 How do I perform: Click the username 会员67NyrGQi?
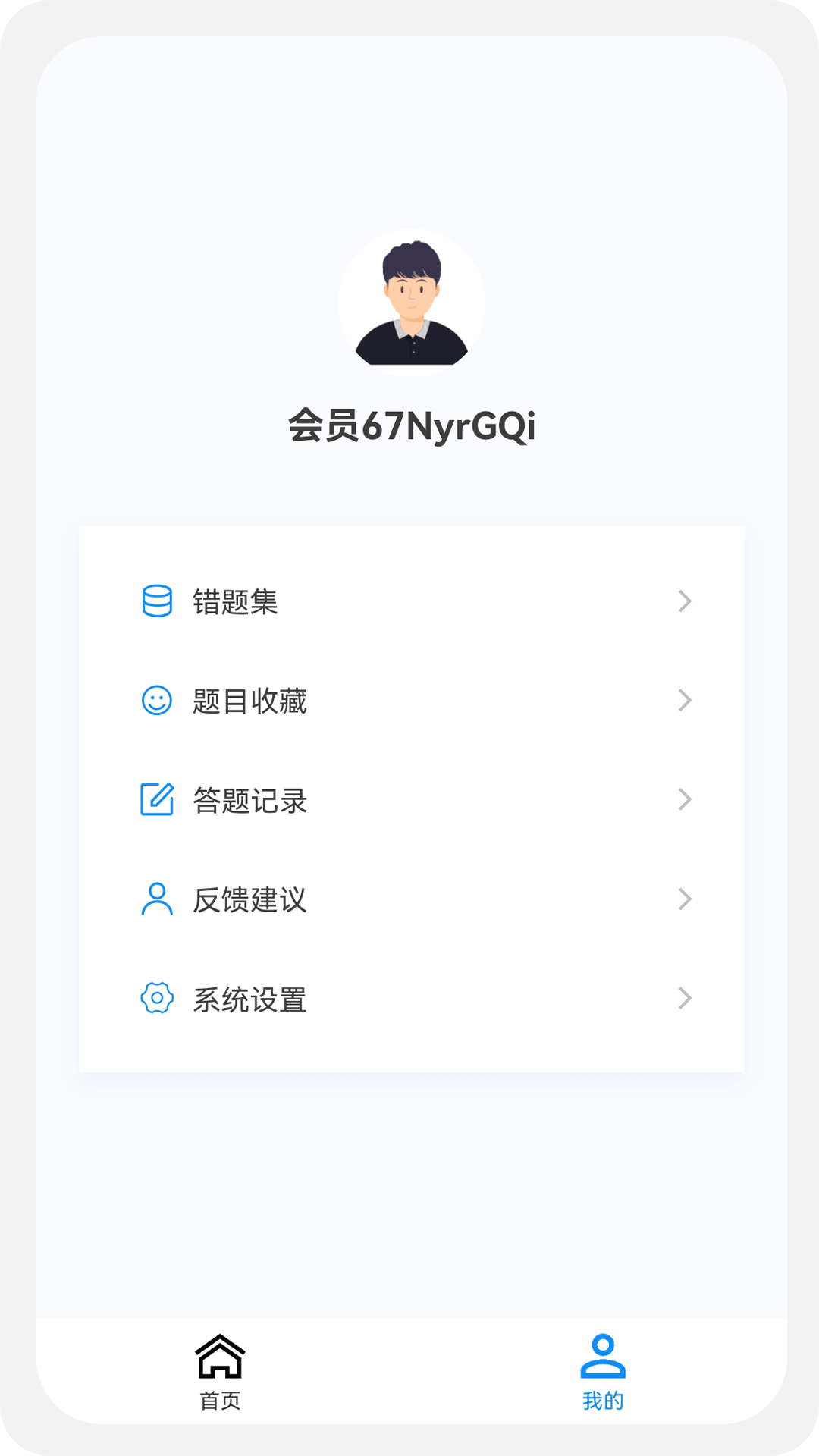pyautogui.click(x=409, y=427)
